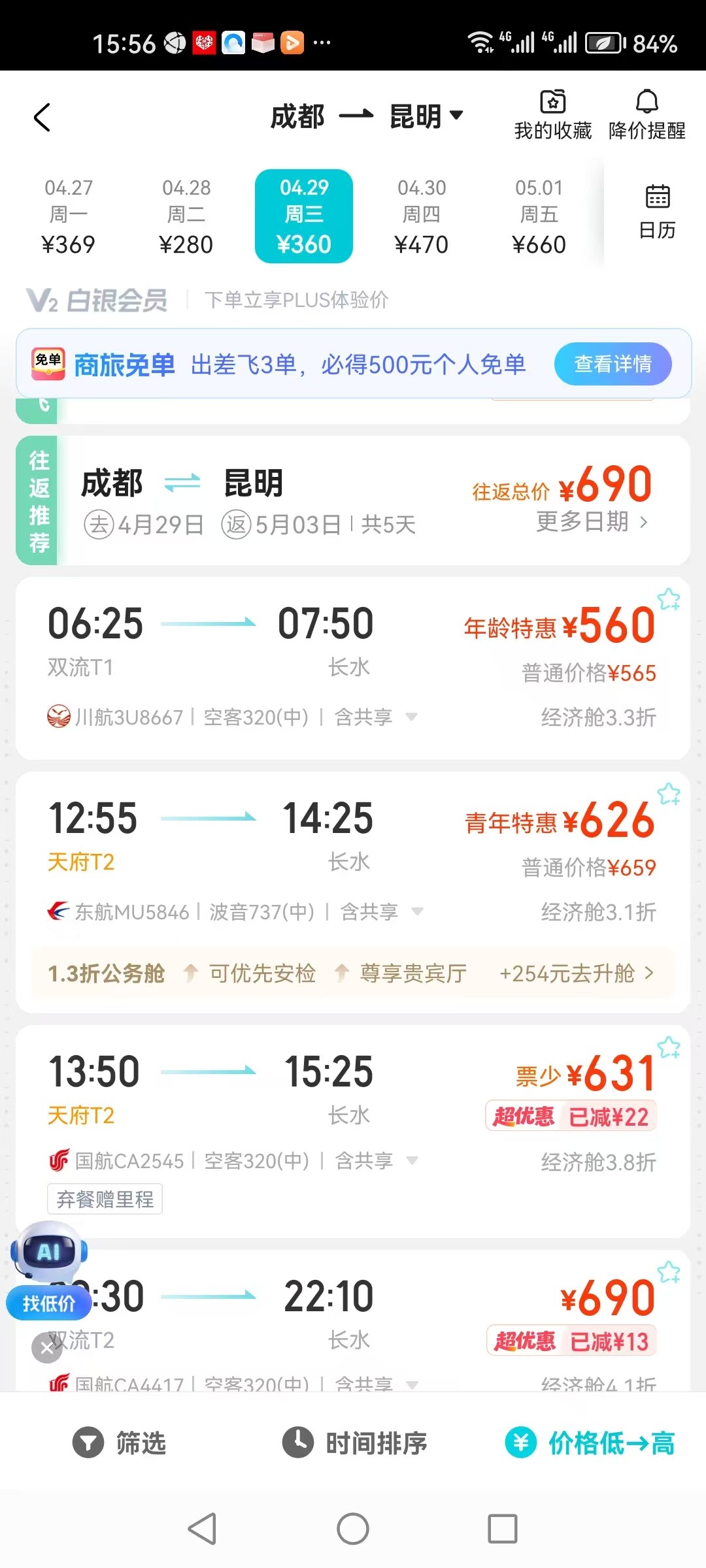Open 我的收藏 favorites

point(552,116)
